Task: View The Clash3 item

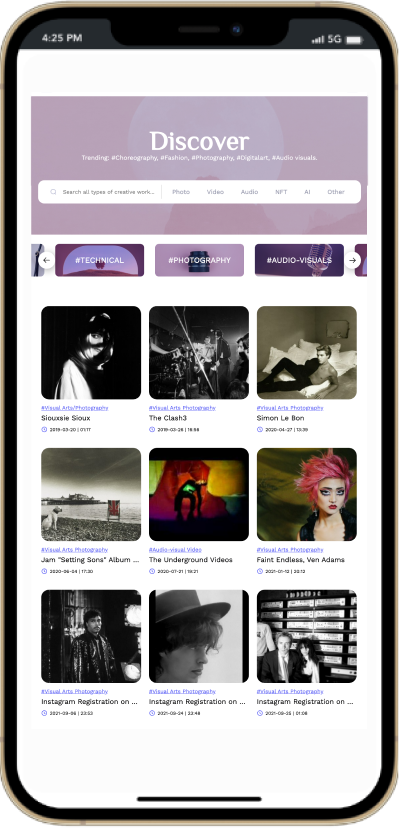Action: 199,353
